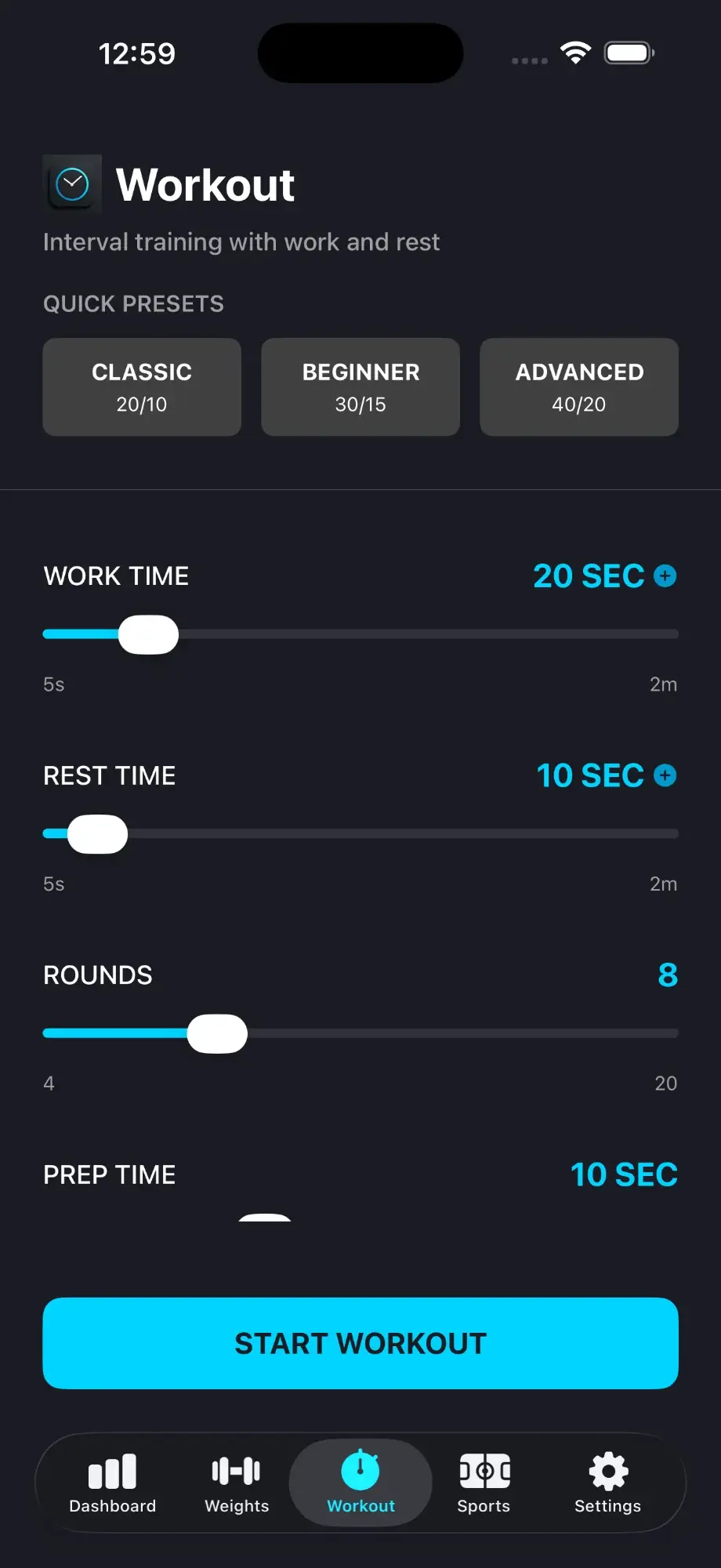Tap the REST TIME slider handle
This screenshot has height=1568, width=721.
pyautogui.click(x=97, y=833)
